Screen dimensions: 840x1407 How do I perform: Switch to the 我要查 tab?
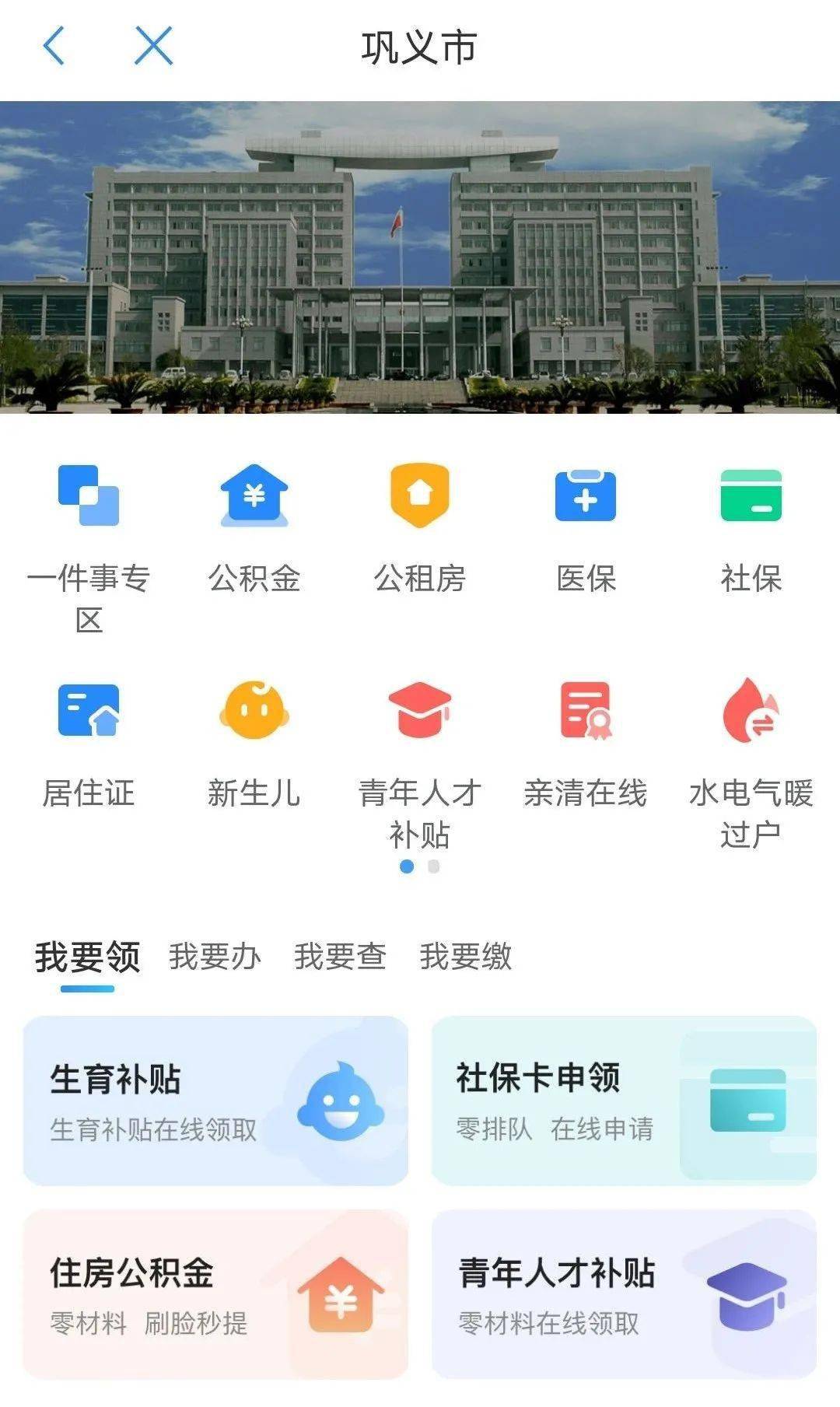pyautogui.click(x=340, y=957)
